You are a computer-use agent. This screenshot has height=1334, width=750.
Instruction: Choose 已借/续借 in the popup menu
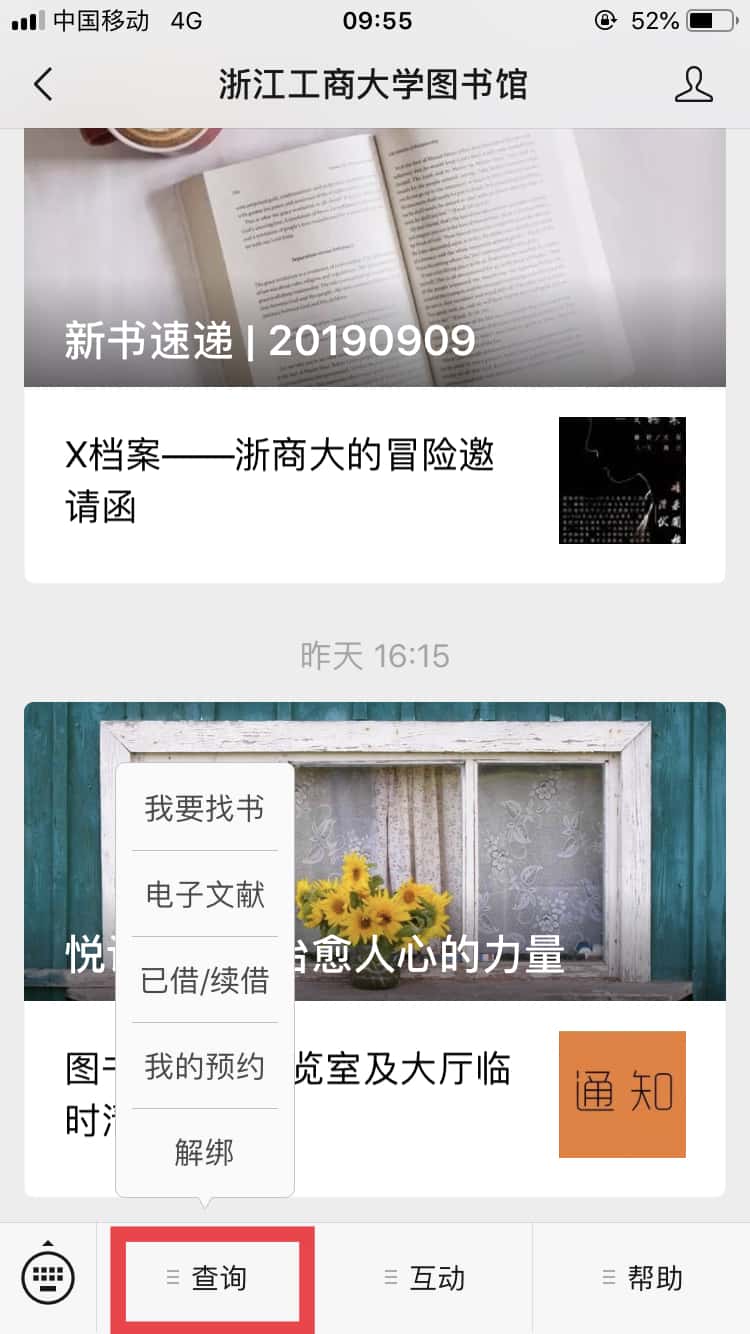[205, 980]
